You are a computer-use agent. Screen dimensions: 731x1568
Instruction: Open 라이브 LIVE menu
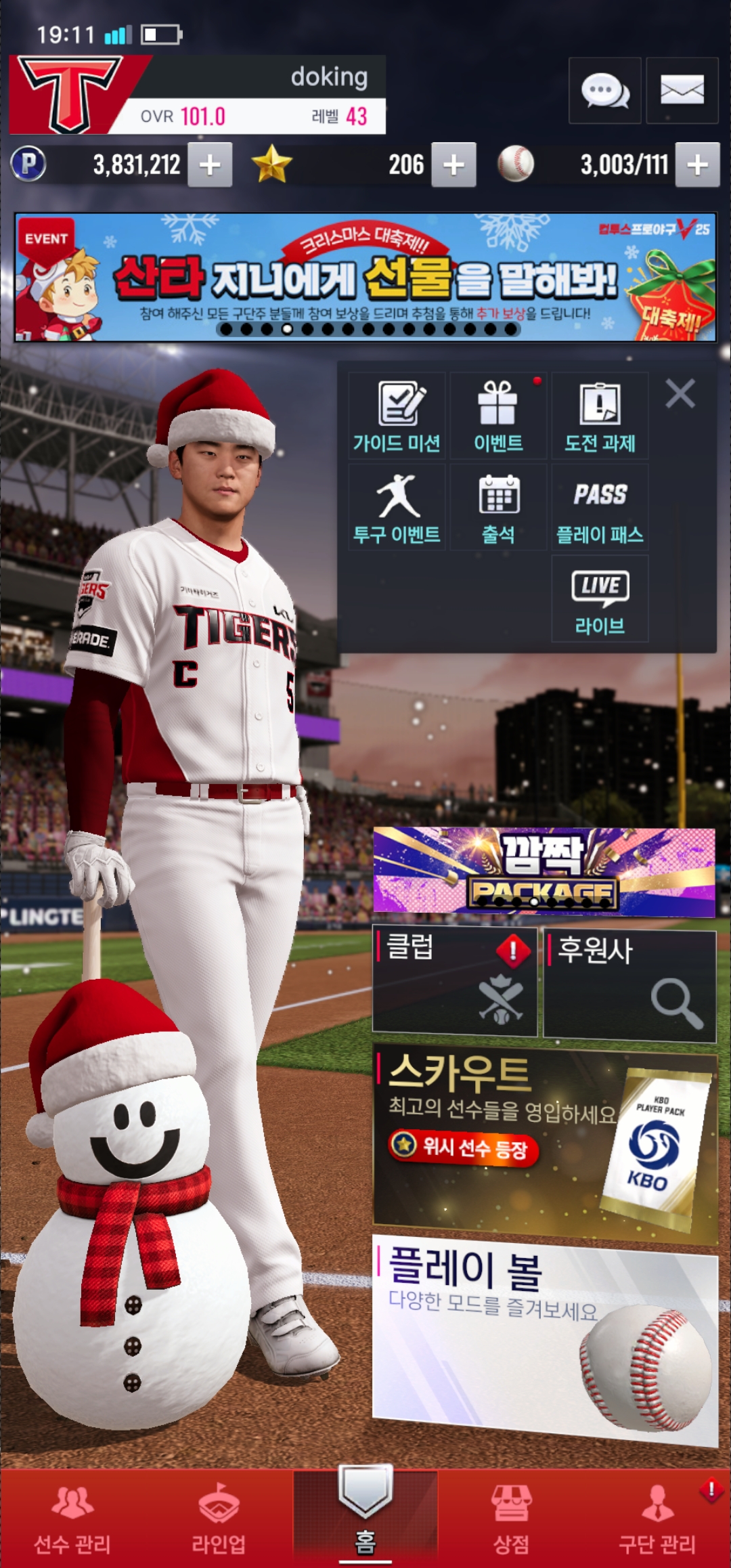[x=600, y=599]
